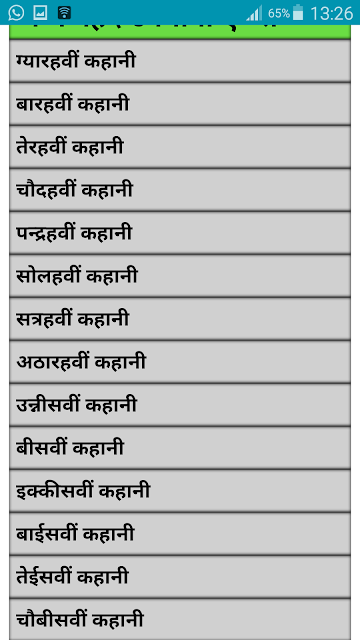Select चौबीसवीं कहानी
This screenshot has height=640, width=360.
(x=180, y=620)
